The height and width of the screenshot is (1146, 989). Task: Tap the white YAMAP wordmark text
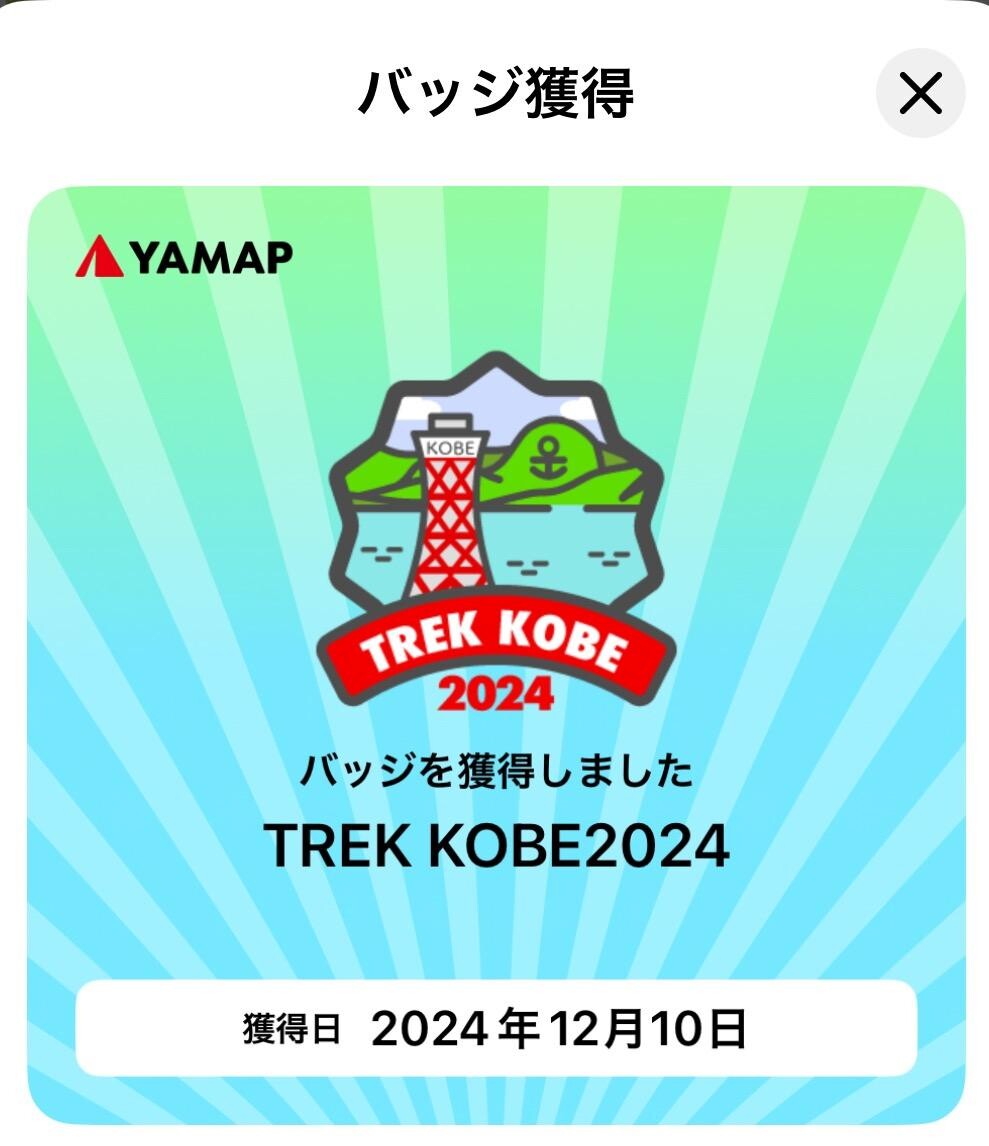tap(210, 258)
